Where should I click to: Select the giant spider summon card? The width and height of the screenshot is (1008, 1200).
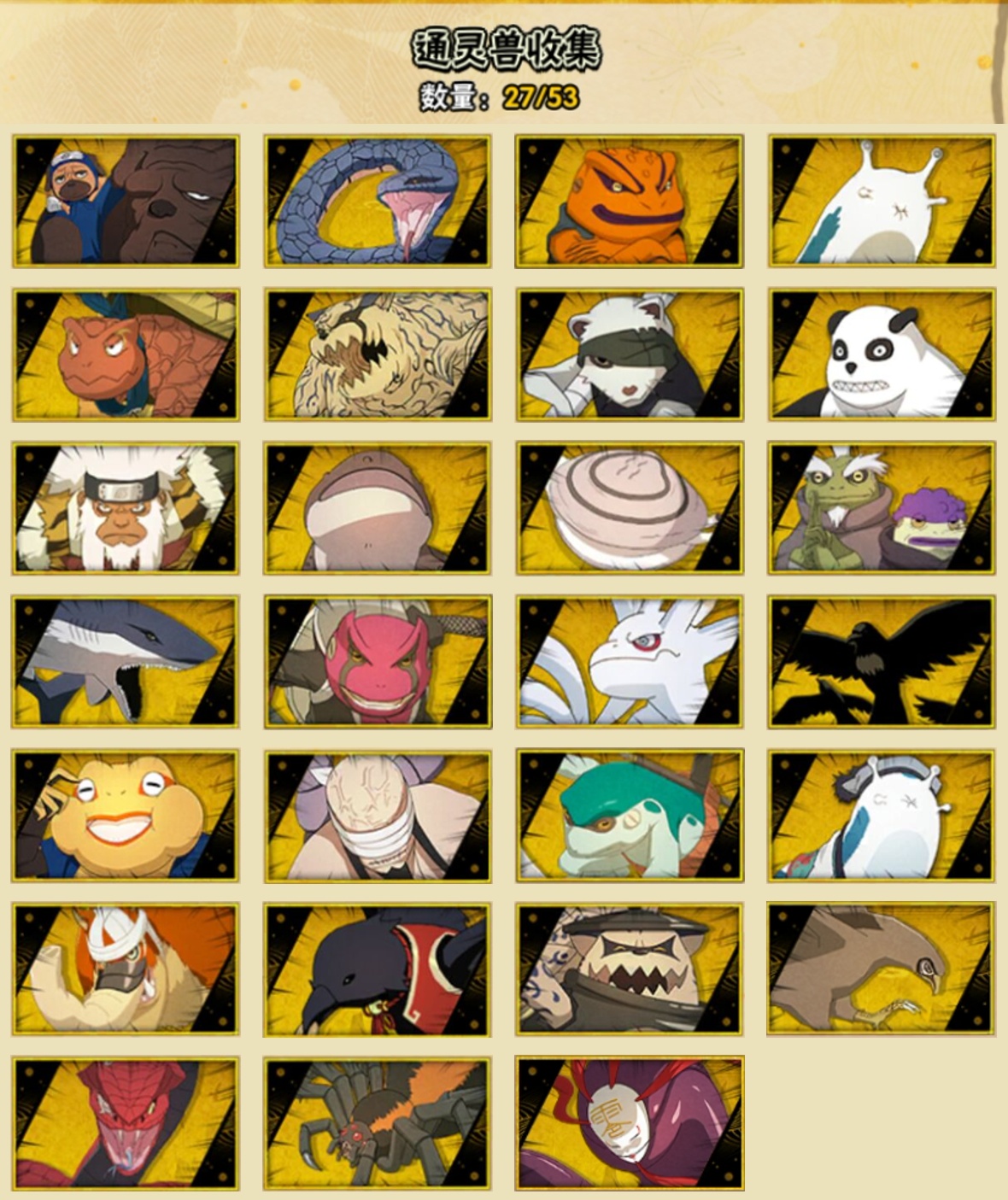[378, 1123]
